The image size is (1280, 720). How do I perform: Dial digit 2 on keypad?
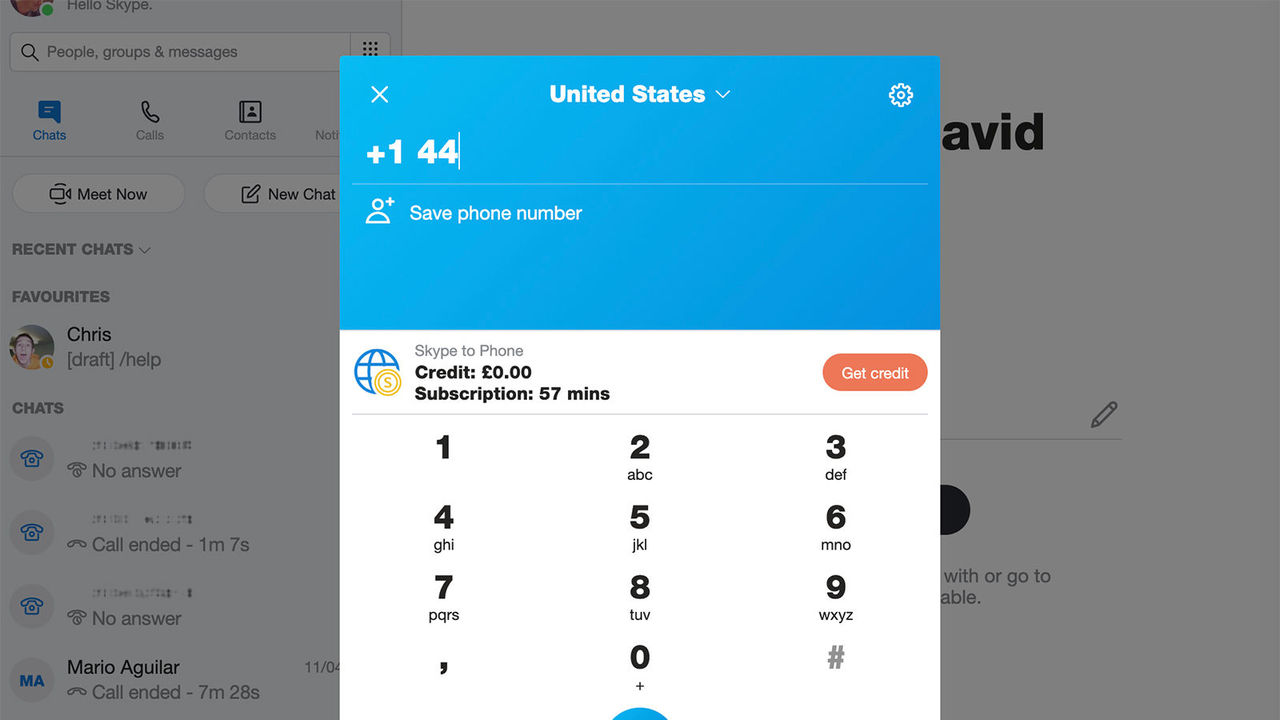click(x=640, y=456)
